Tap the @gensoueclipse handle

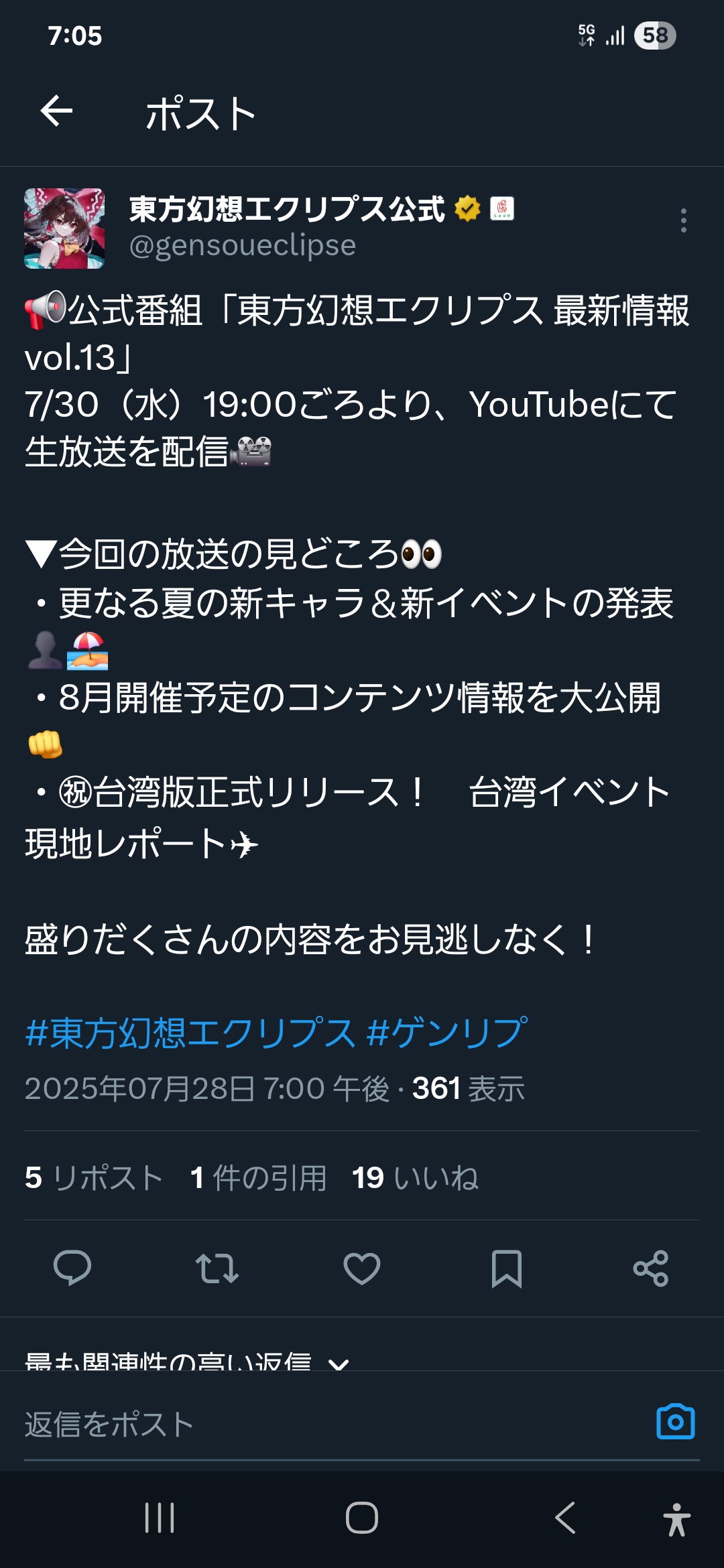[x=242, y=245]
